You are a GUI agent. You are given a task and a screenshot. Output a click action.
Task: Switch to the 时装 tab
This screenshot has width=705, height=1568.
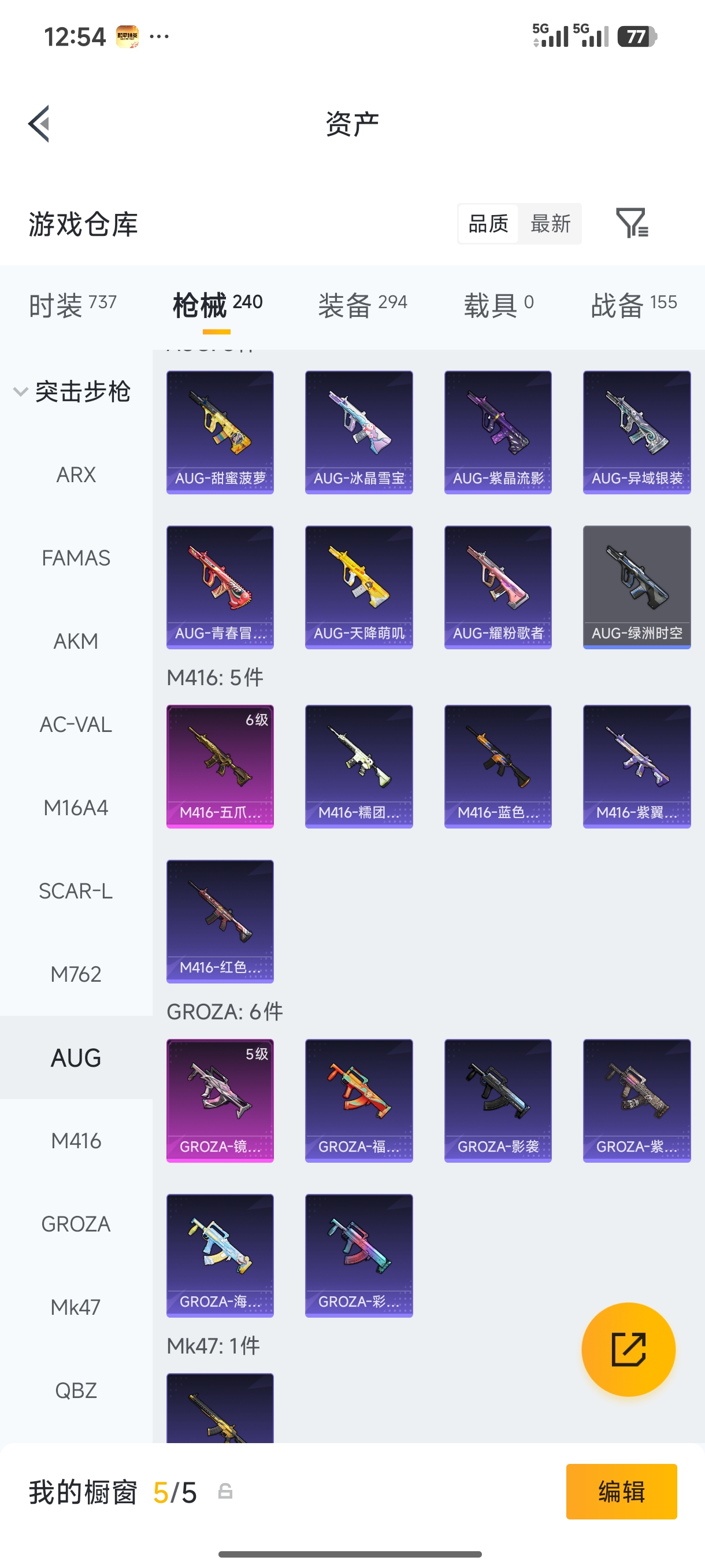[72, 304]
